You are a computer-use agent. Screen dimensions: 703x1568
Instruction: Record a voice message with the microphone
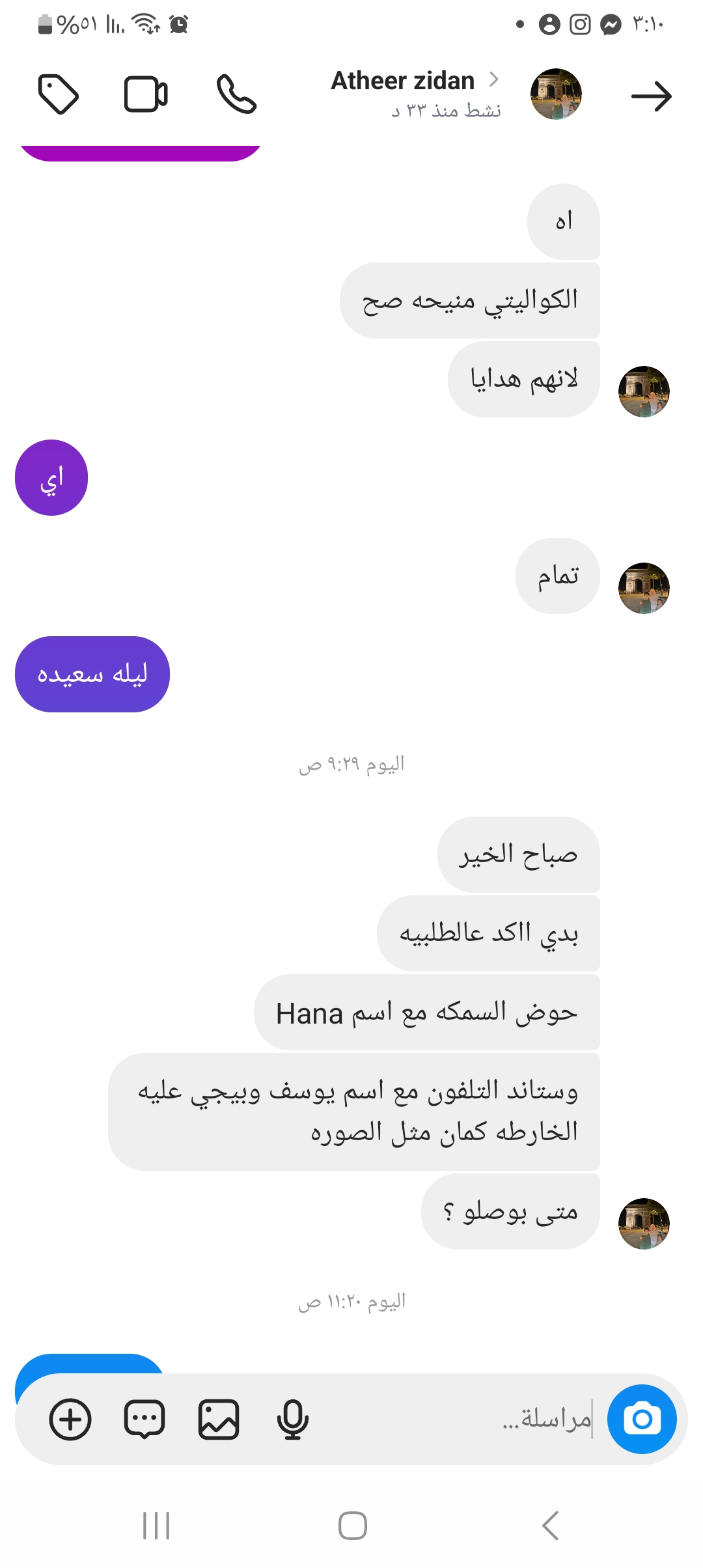(x=292, y=1419)
